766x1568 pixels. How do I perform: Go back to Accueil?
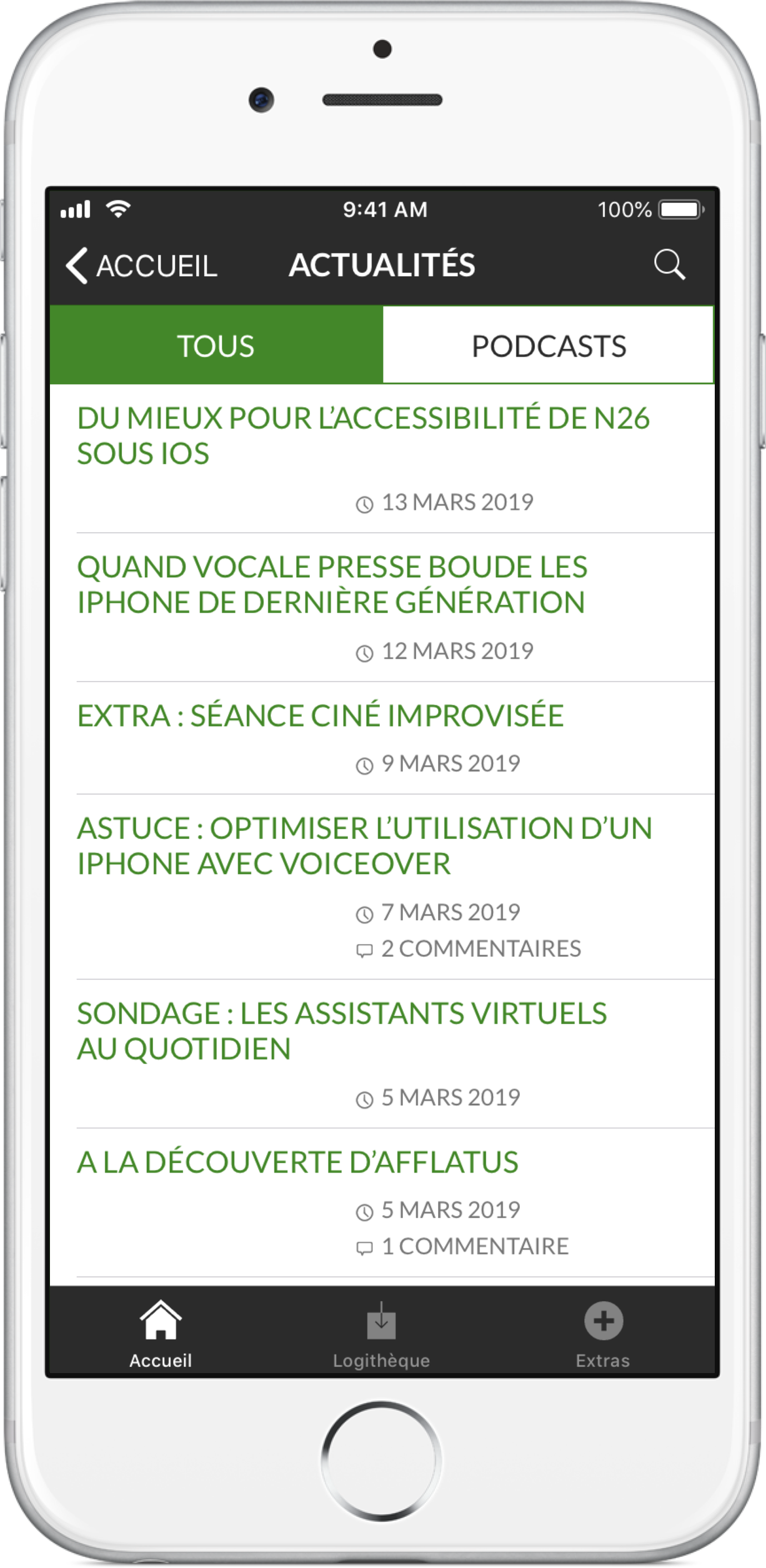tap(141, 265)
